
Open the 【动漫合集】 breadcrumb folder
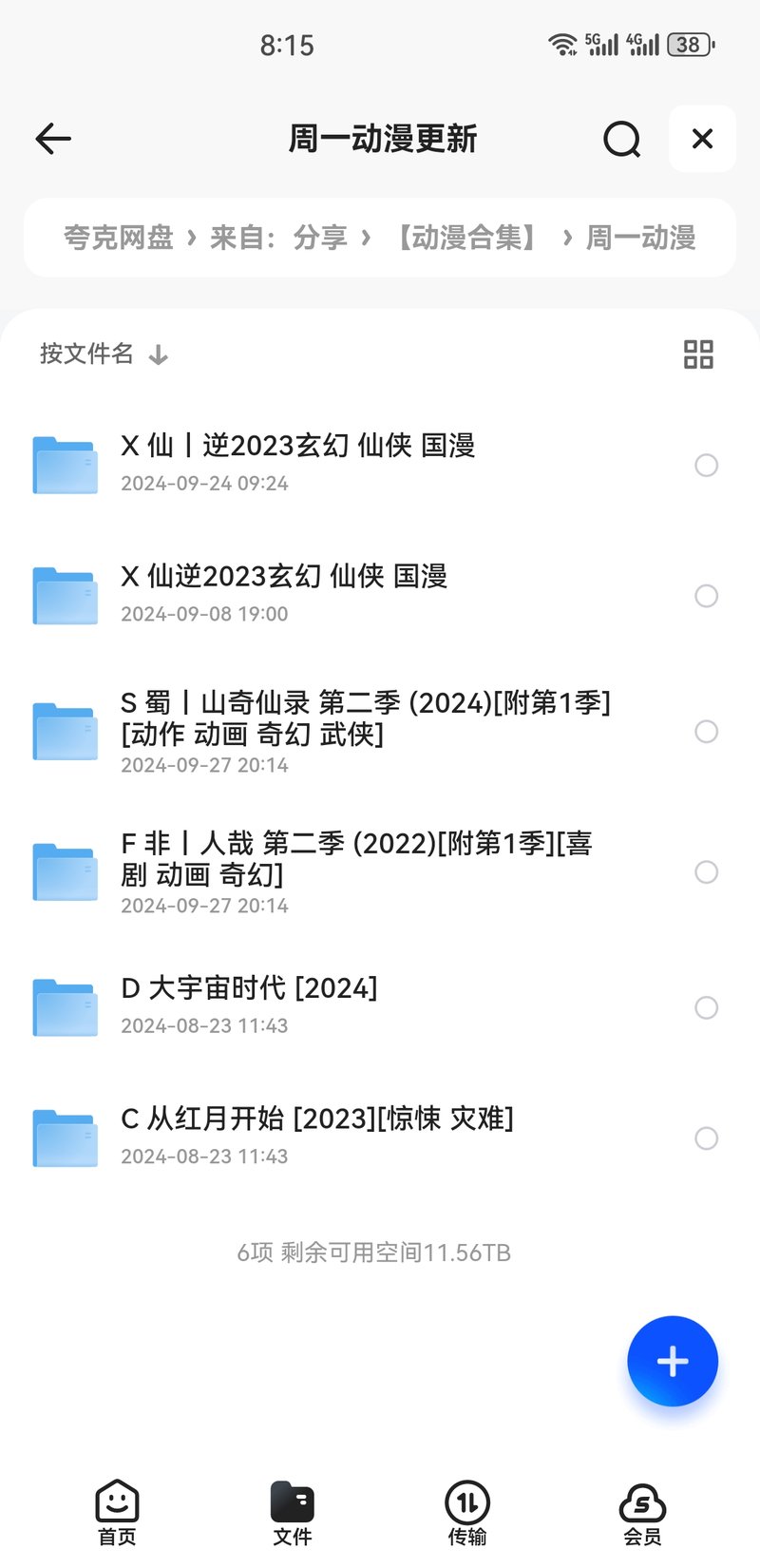(466, 238)
